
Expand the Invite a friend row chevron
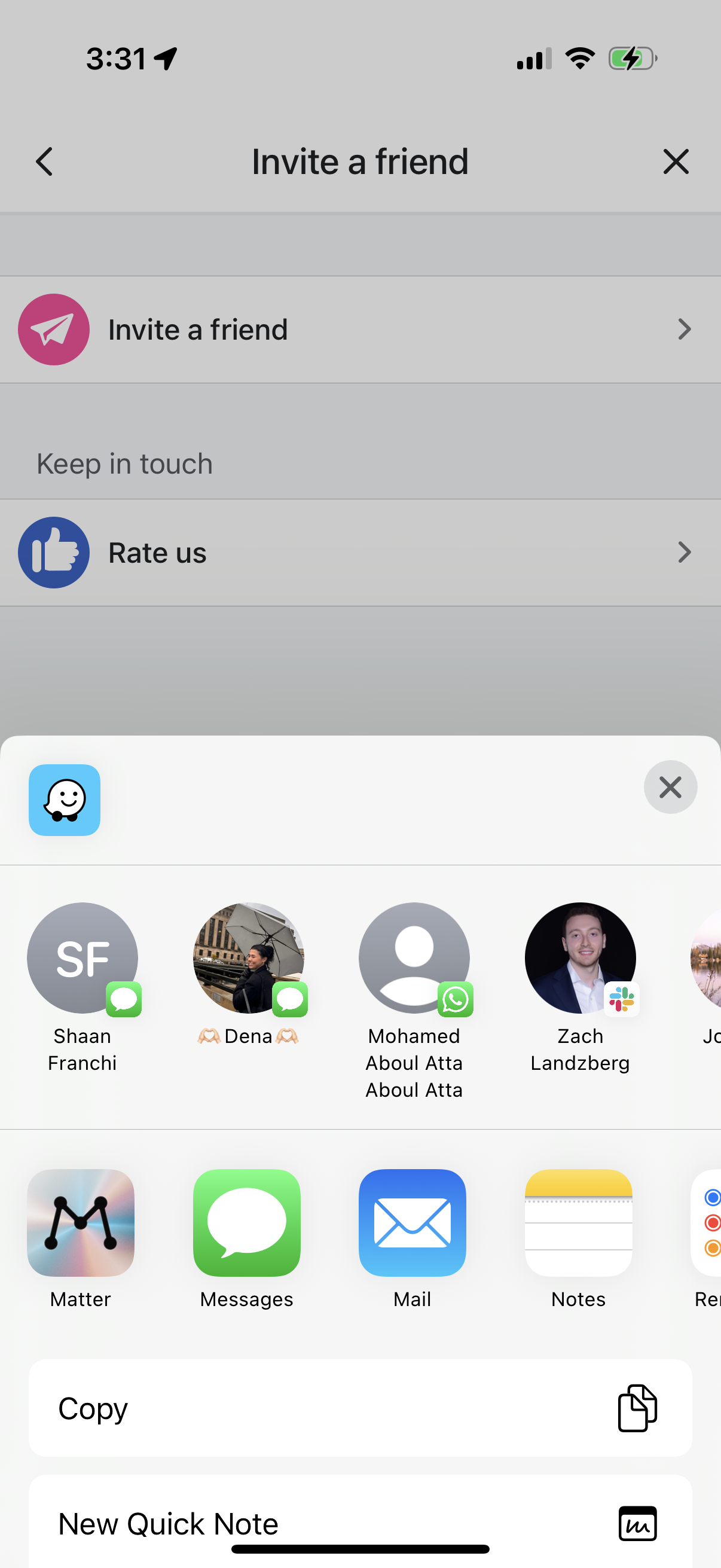click(x=685, y=330)
